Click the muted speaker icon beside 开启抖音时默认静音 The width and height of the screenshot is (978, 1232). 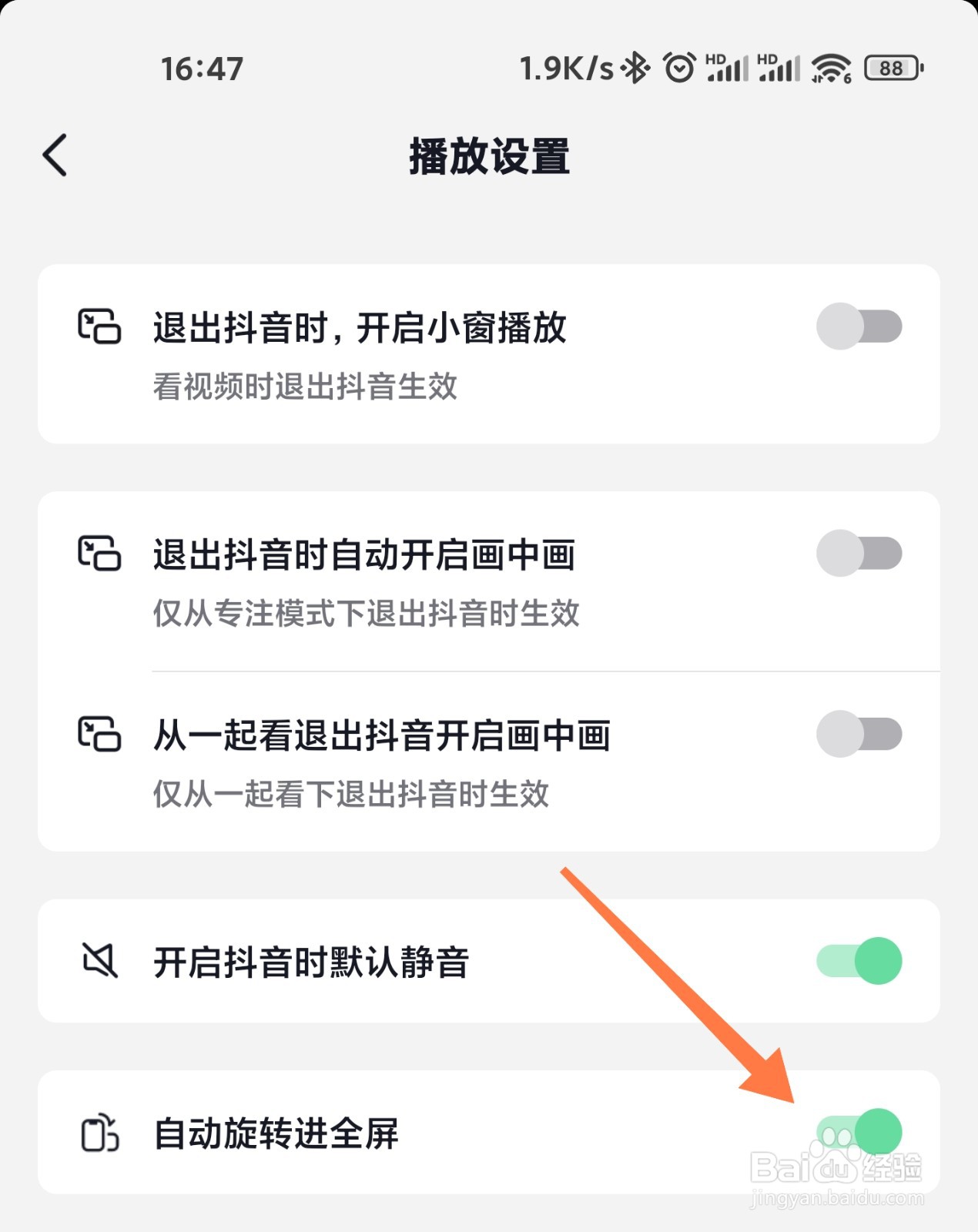click(x=100, y=959)
